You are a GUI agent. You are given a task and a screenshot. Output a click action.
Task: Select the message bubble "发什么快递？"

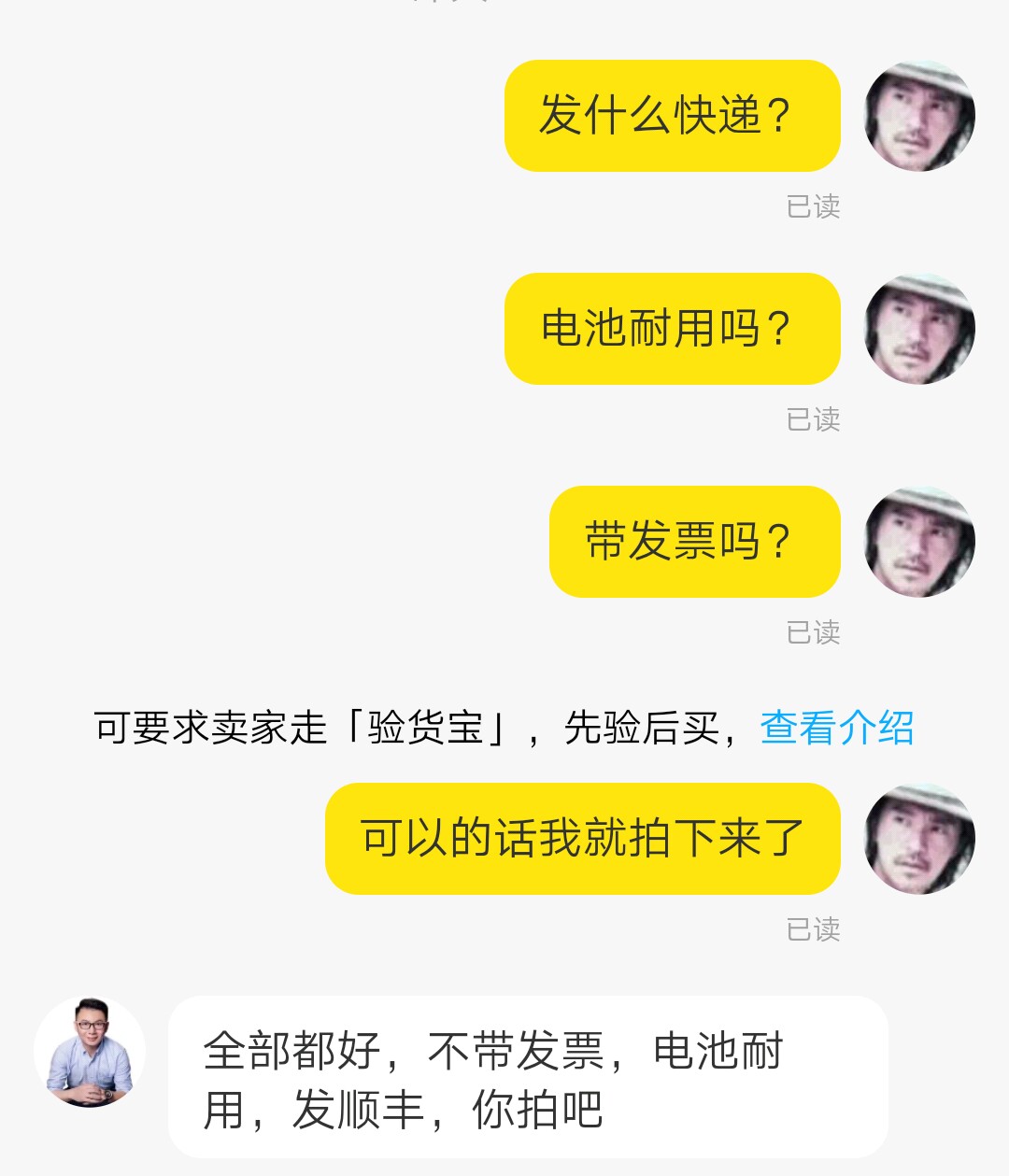tap(671, 115)
